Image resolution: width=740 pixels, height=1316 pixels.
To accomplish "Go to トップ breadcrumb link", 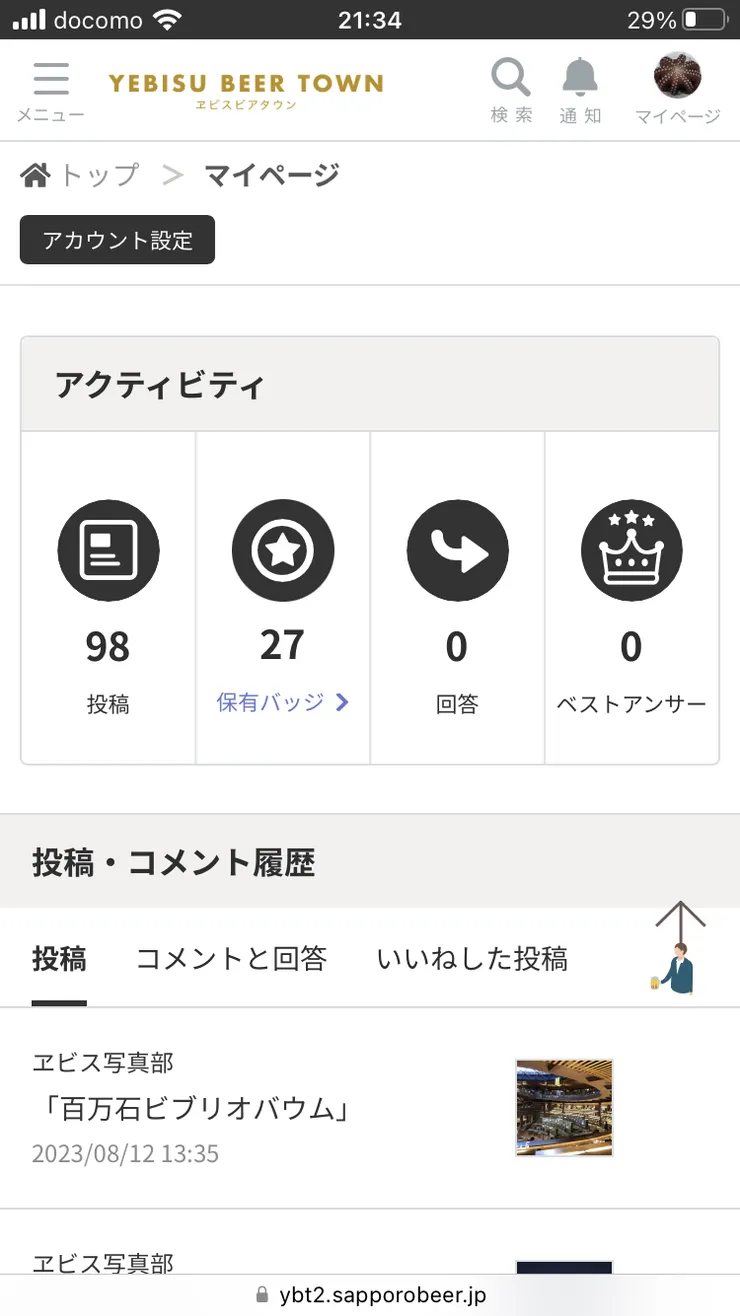I will pos(80,175).
